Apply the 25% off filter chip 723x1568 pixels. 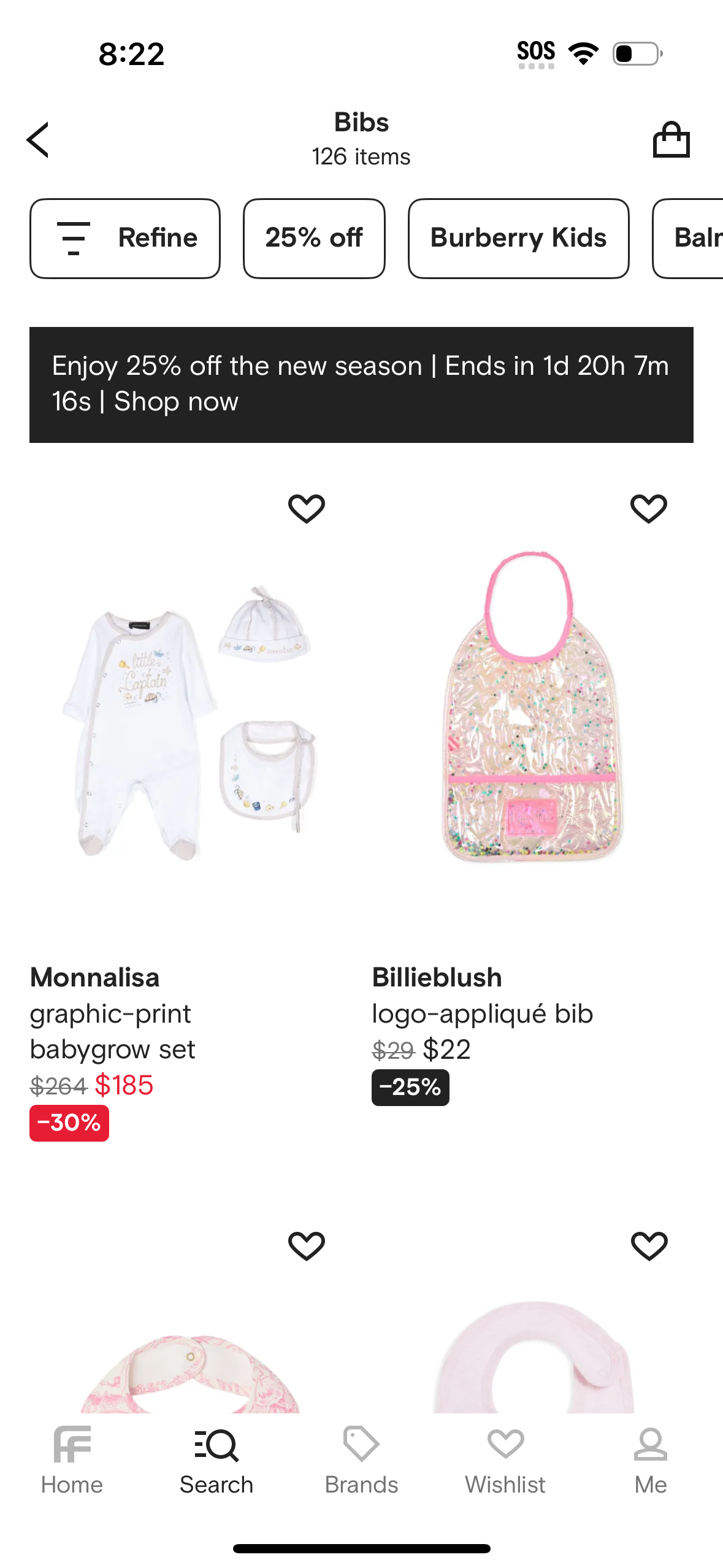click(314, 238)
